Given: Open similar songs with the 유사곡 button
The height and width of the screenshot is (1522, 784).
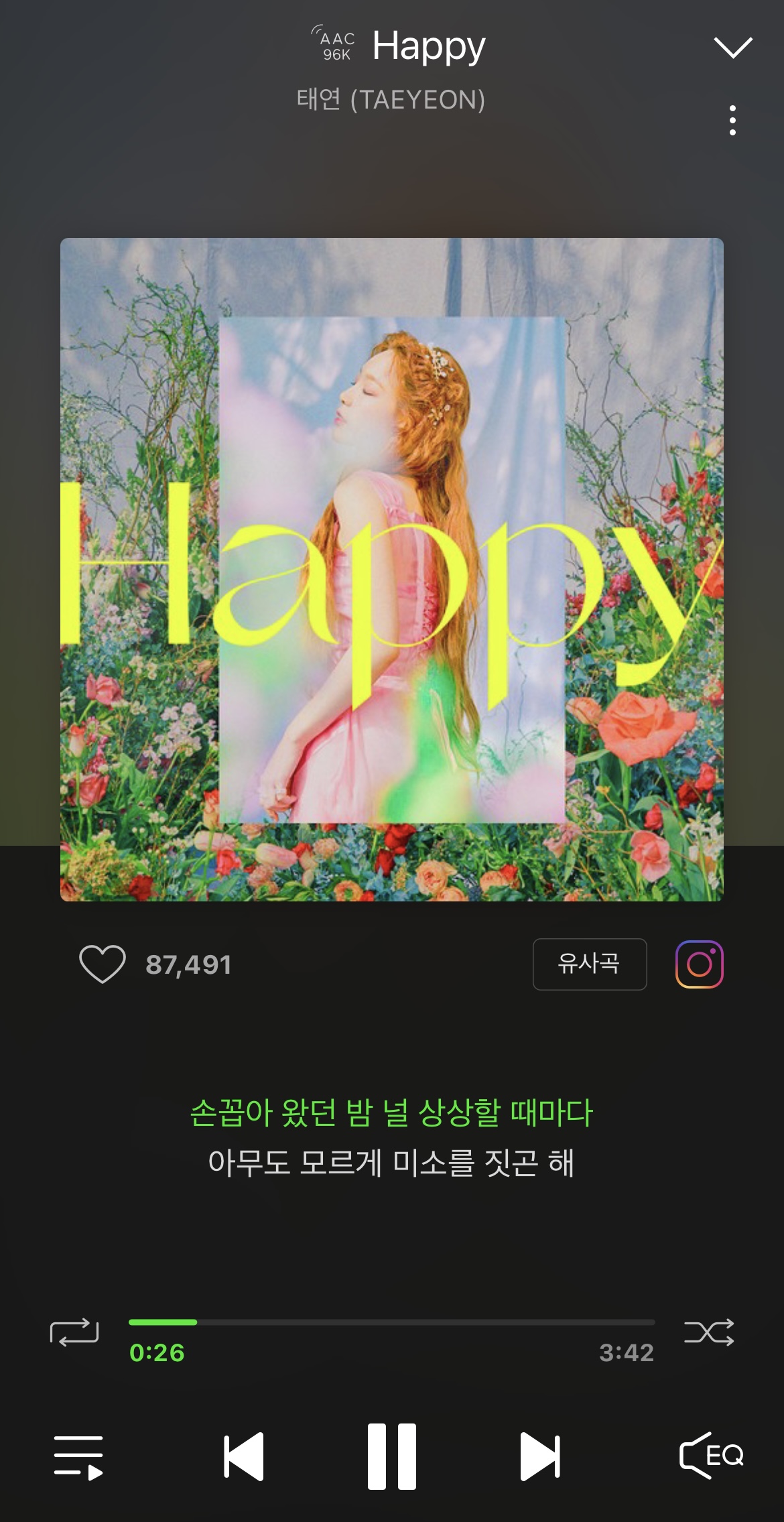Looking at the screenshot, I should point(589,964).
